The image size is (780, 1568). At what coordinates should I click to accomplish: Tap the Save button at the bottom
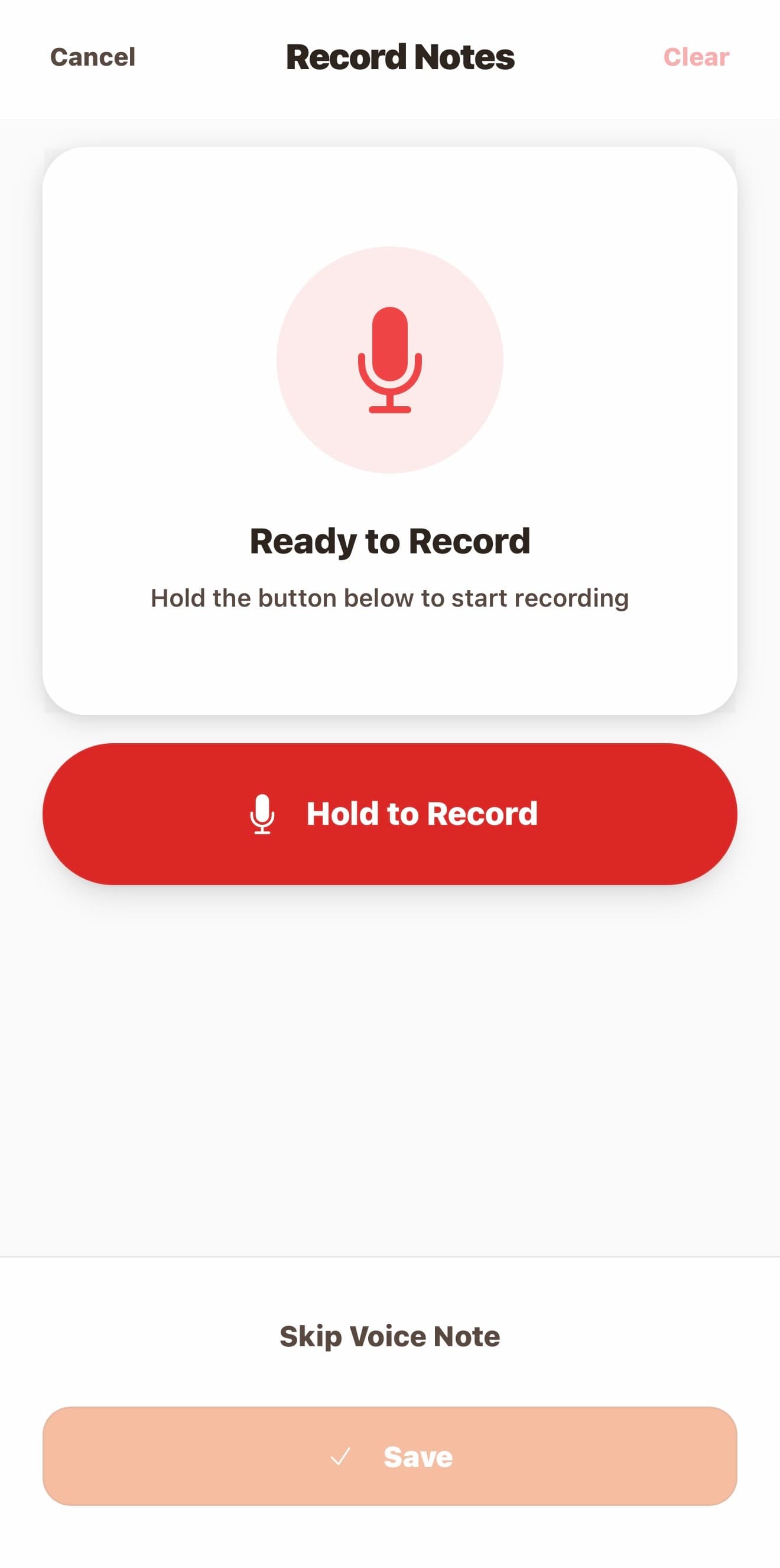pyautogui.click(x=389, y=1456)
